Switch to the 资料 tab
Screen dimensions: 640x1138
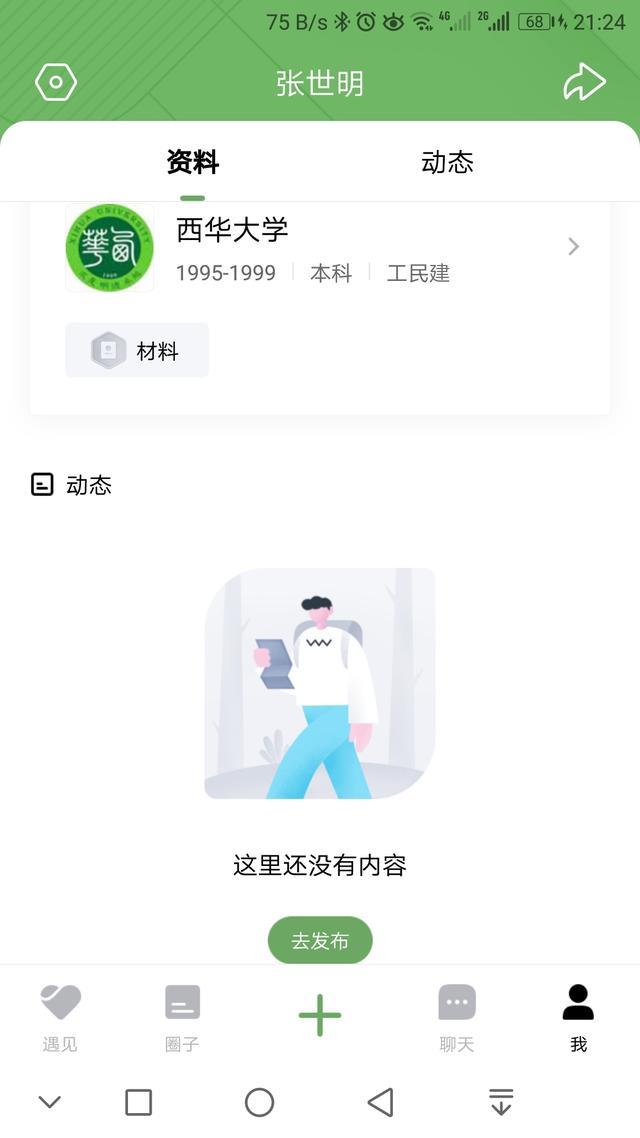193,162
